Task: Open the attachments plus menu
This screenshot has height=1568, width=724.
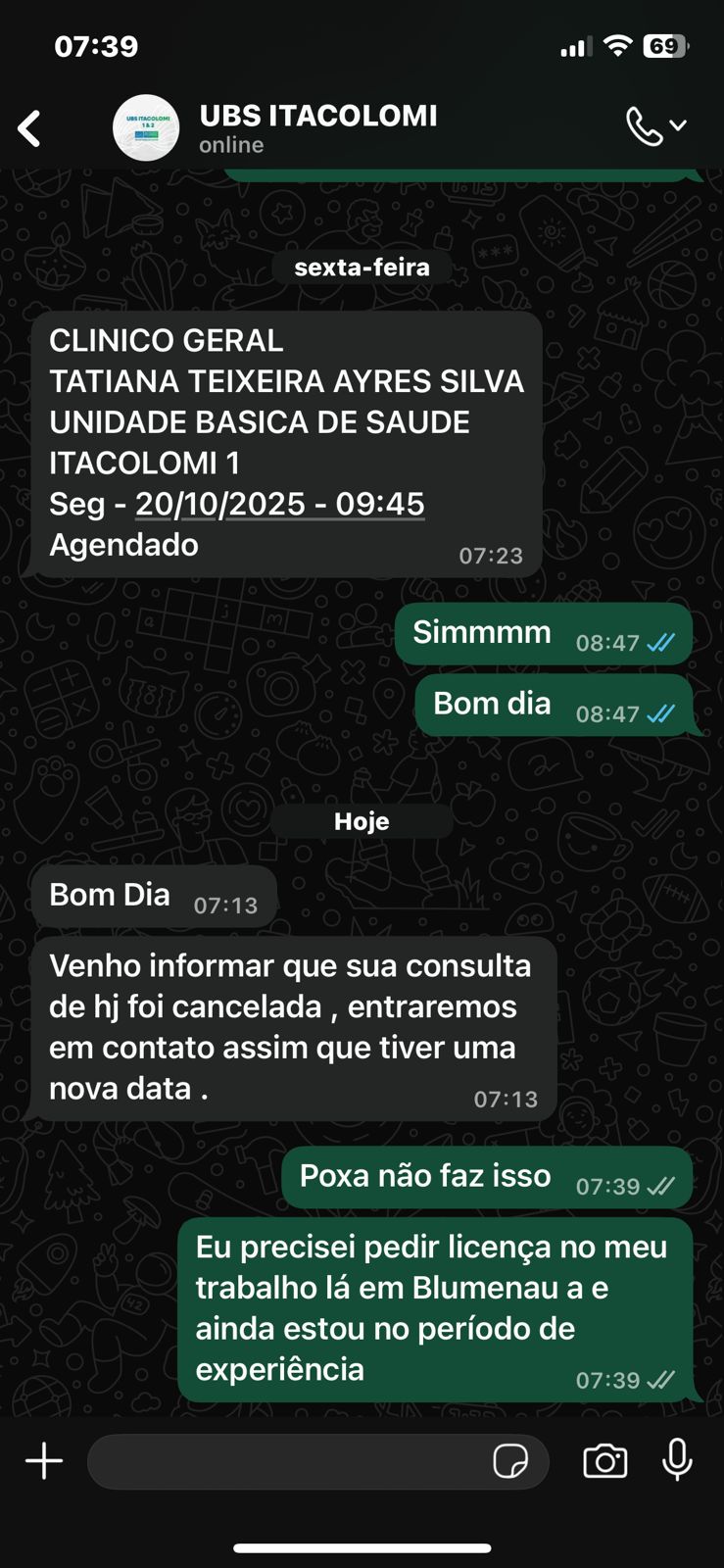Action: coord(44,1461)
